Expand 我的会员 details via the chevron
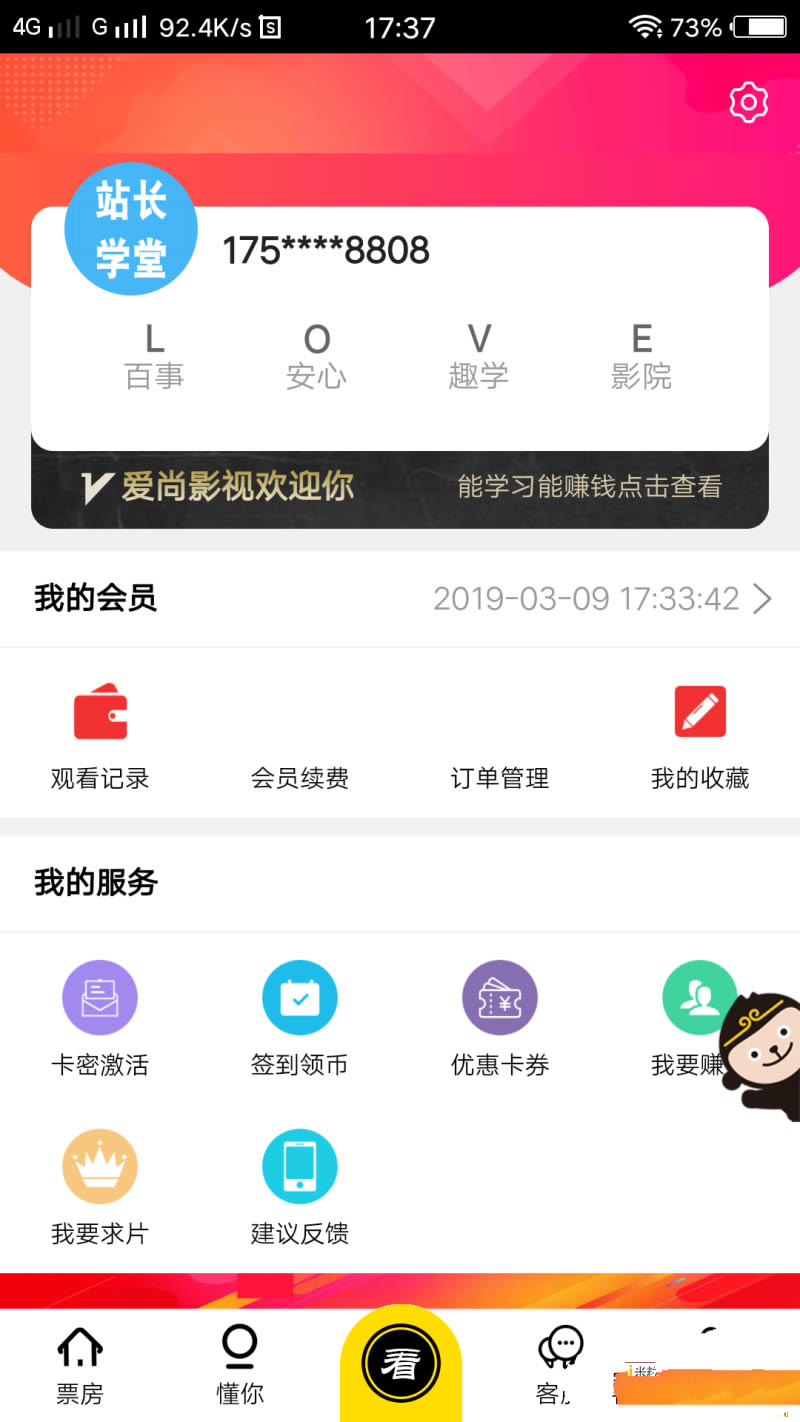 coord(762,598)
